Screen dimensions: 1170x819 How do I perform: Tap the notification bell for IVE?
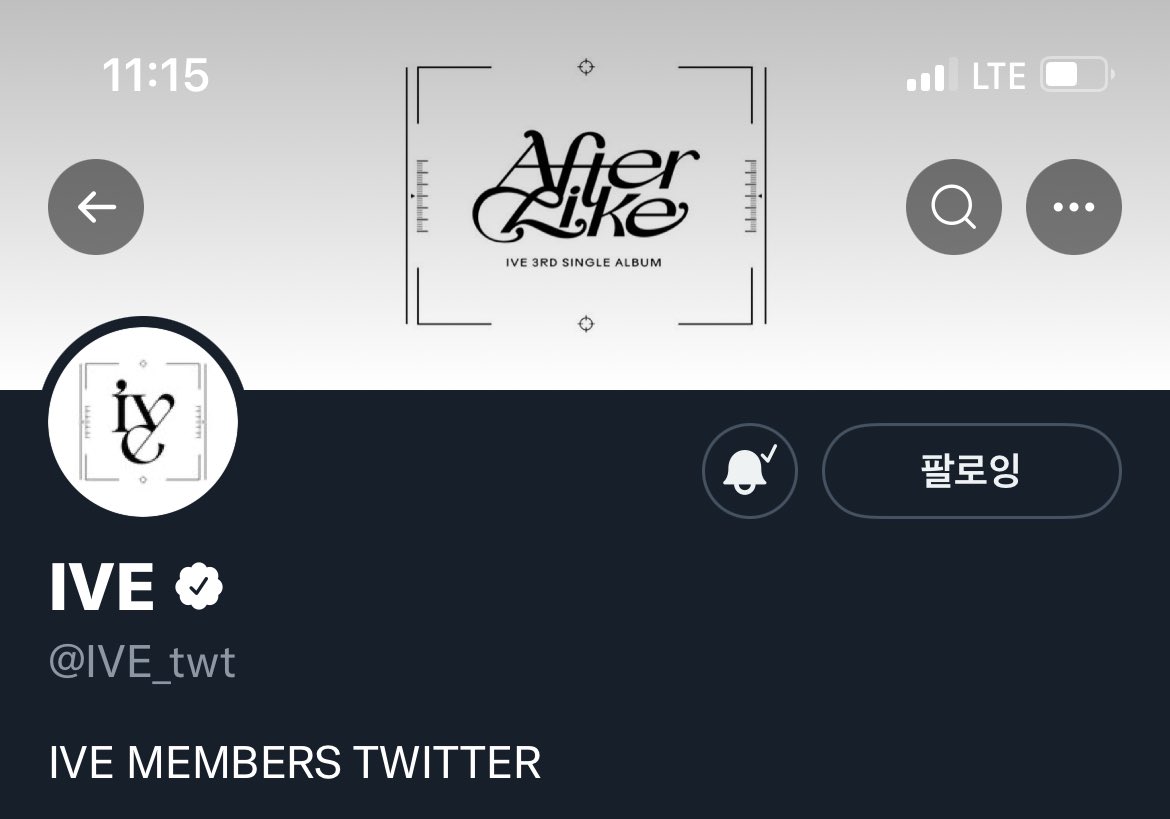coord(750,470)
